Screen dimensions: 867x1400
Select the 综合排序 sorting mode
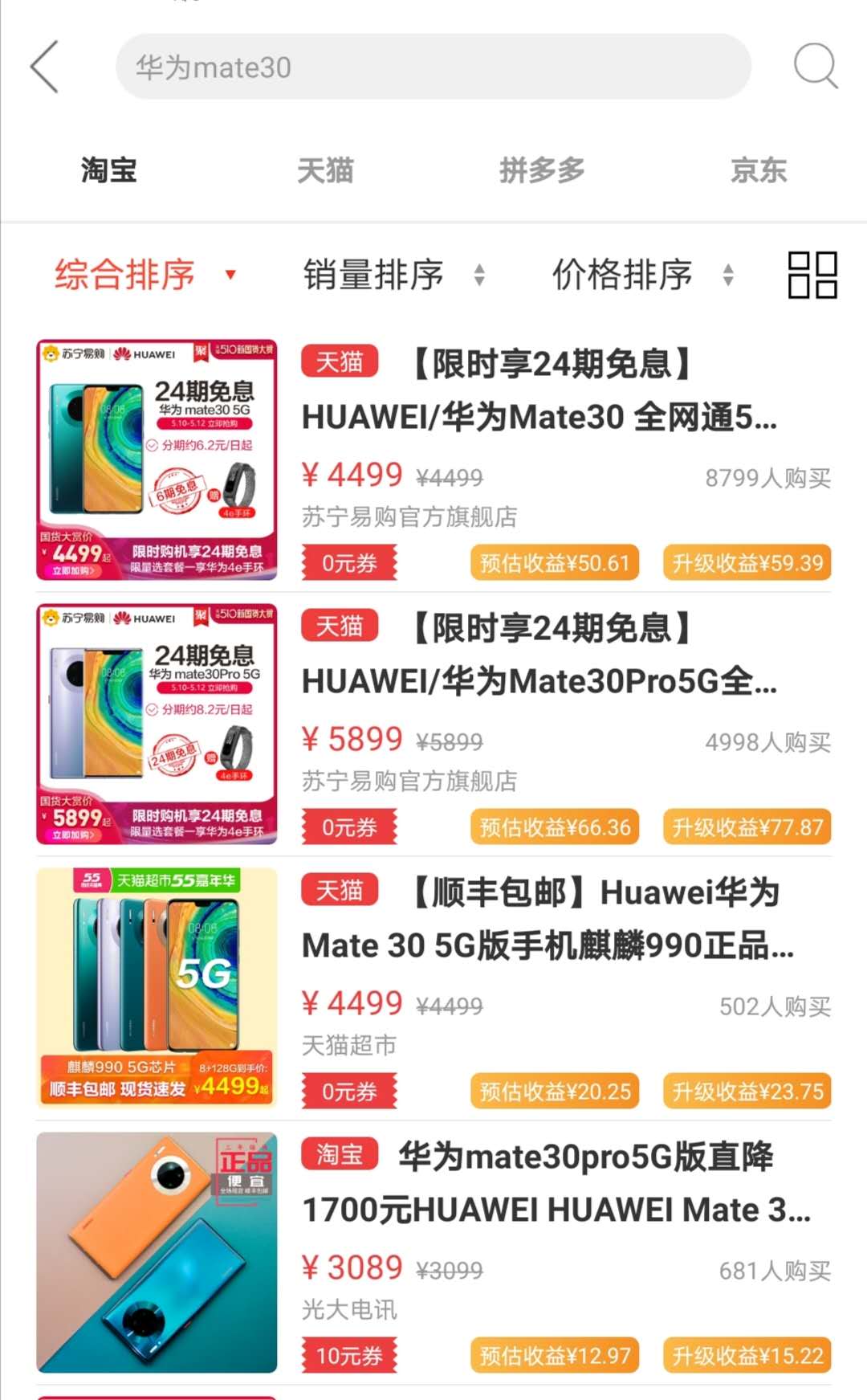coord(123,276)
